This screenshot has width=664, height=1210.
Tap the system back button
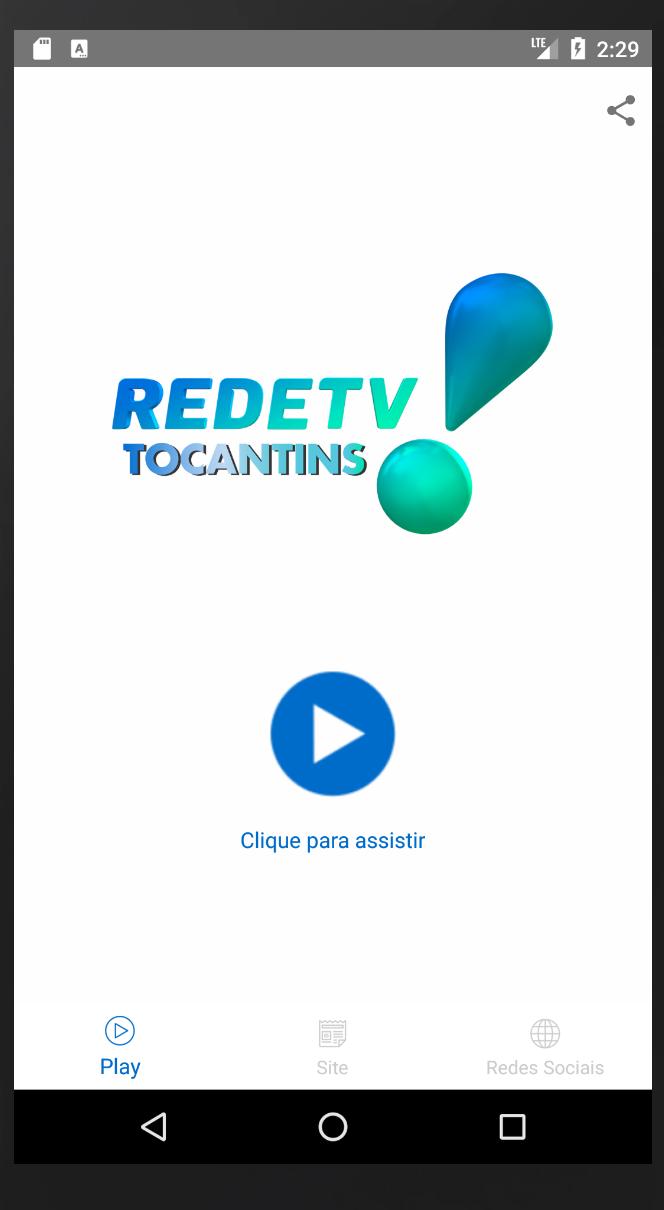click(154, 1127)
